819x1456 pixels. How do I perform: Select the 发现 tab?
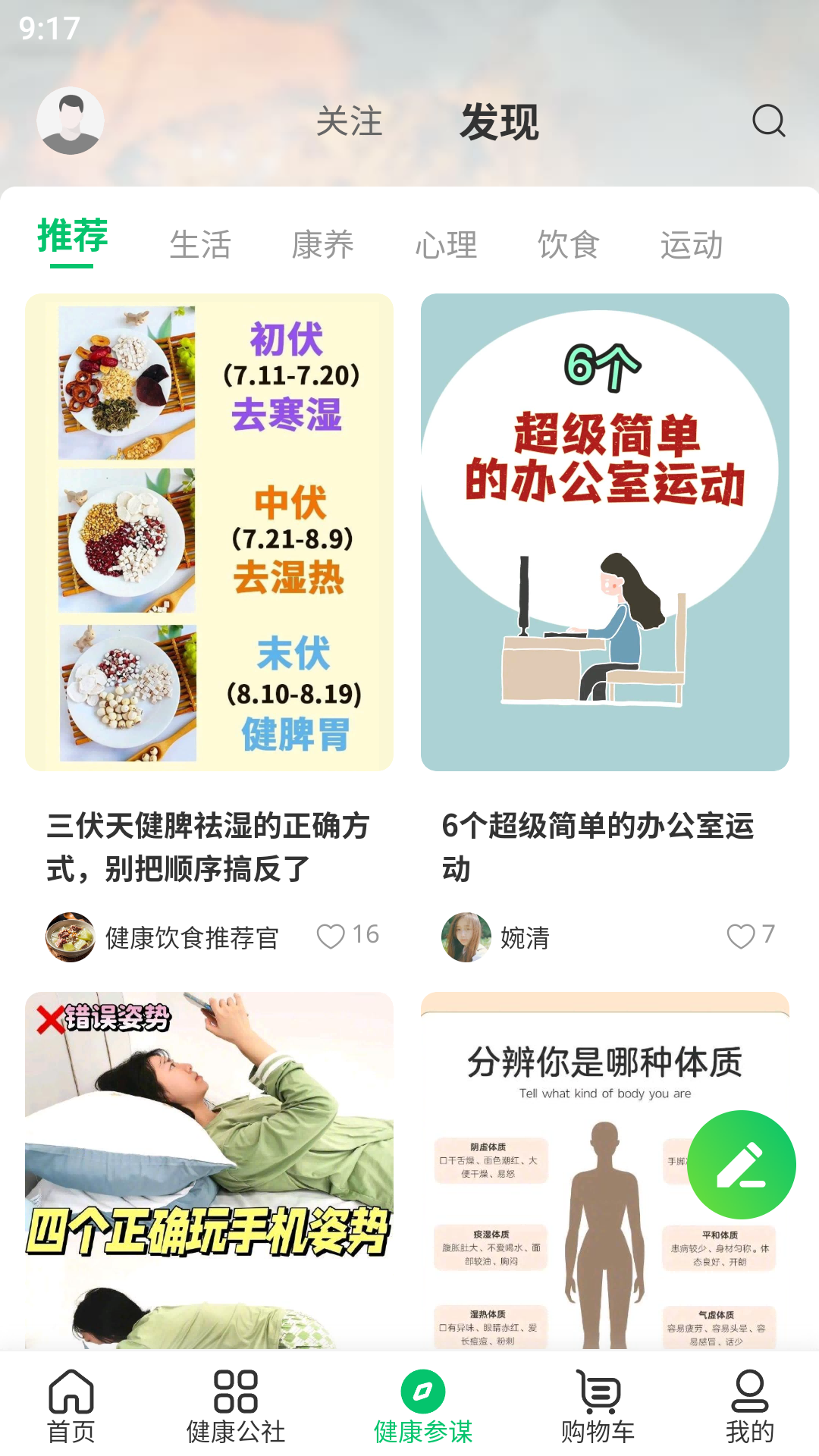point(499,121)
